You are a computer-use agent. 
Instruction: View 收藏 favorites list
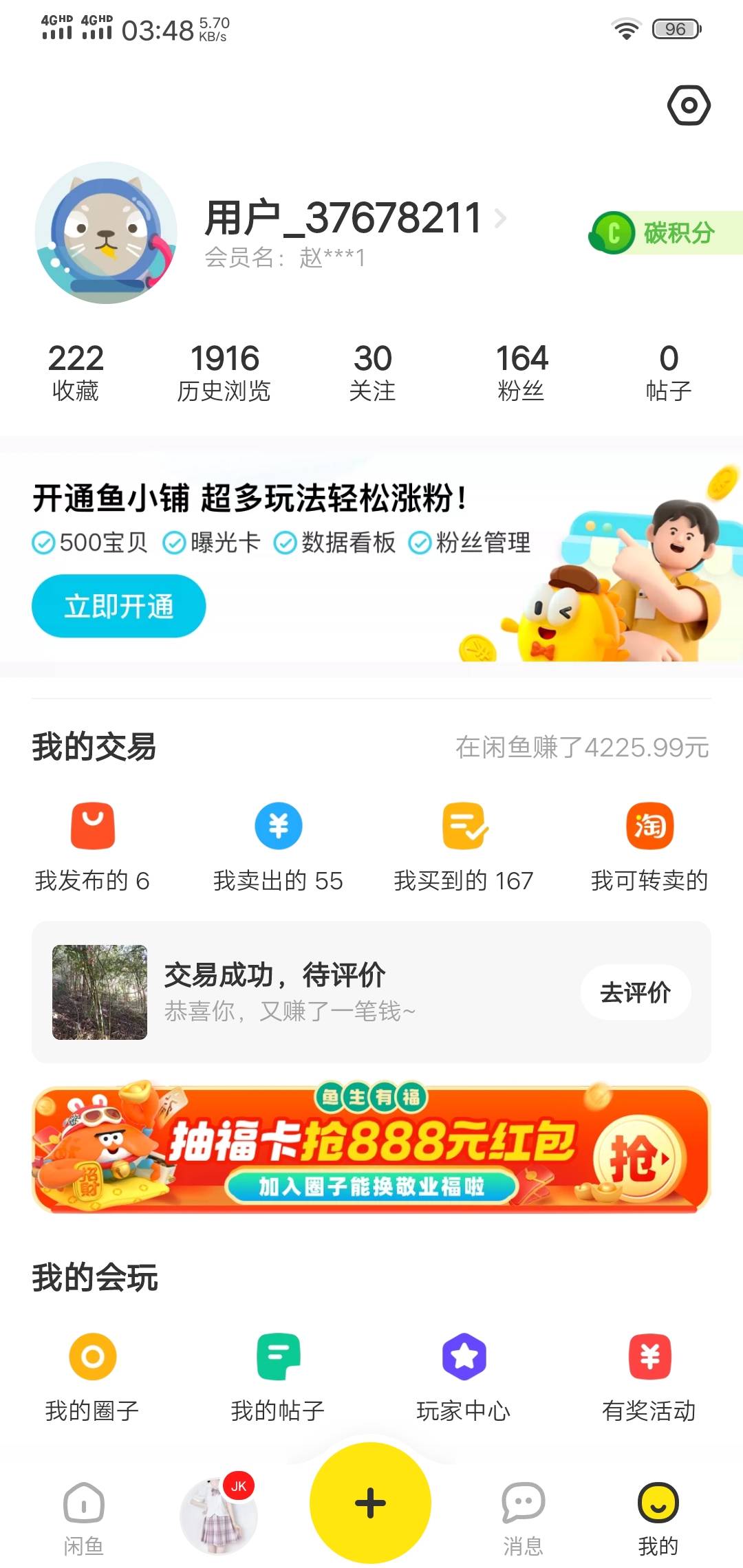coord(76,373)
